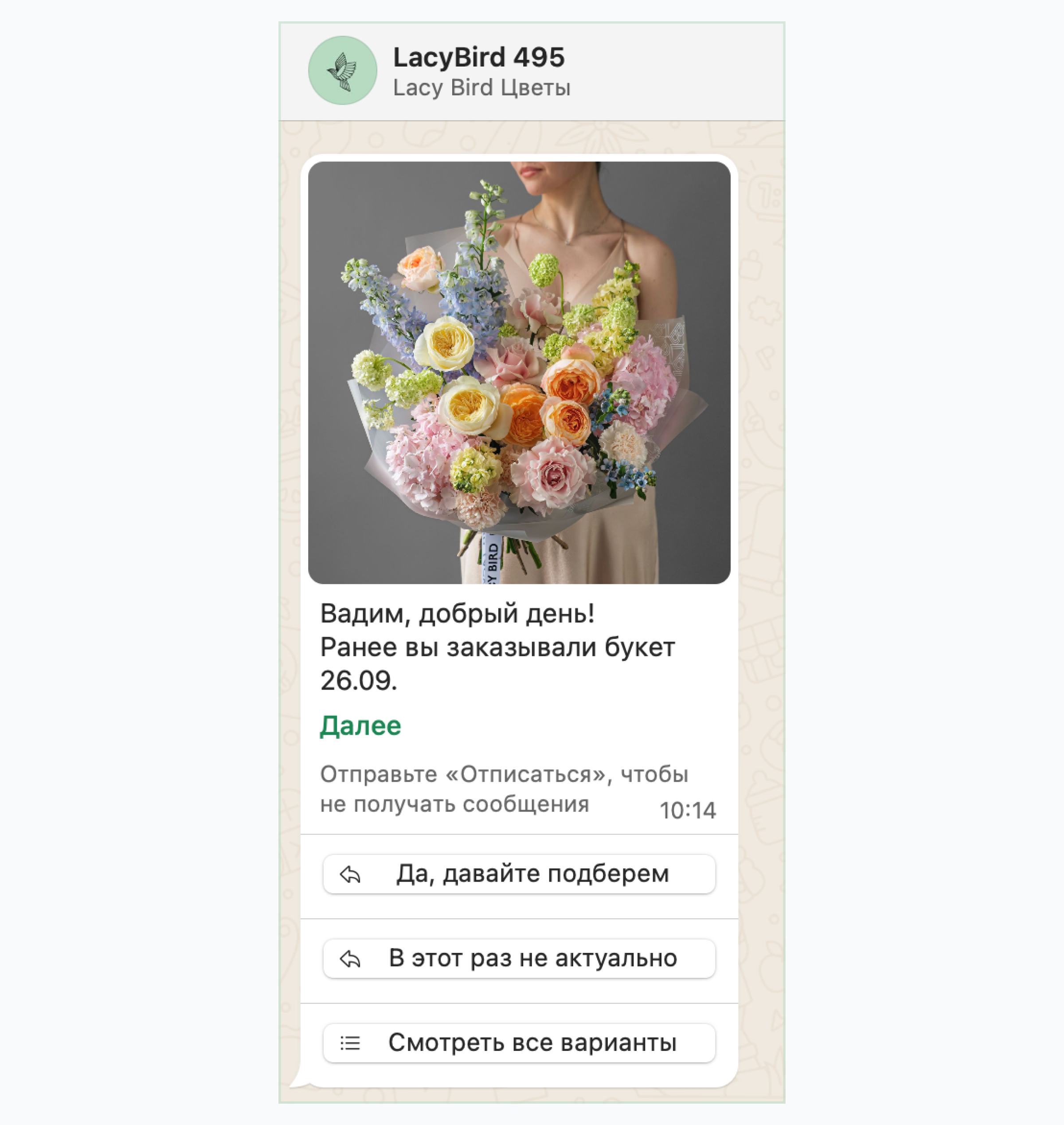Expand the message via the Далее link
The image size is (1064, 1125).
pyautogui.click(x=360, y=725)
